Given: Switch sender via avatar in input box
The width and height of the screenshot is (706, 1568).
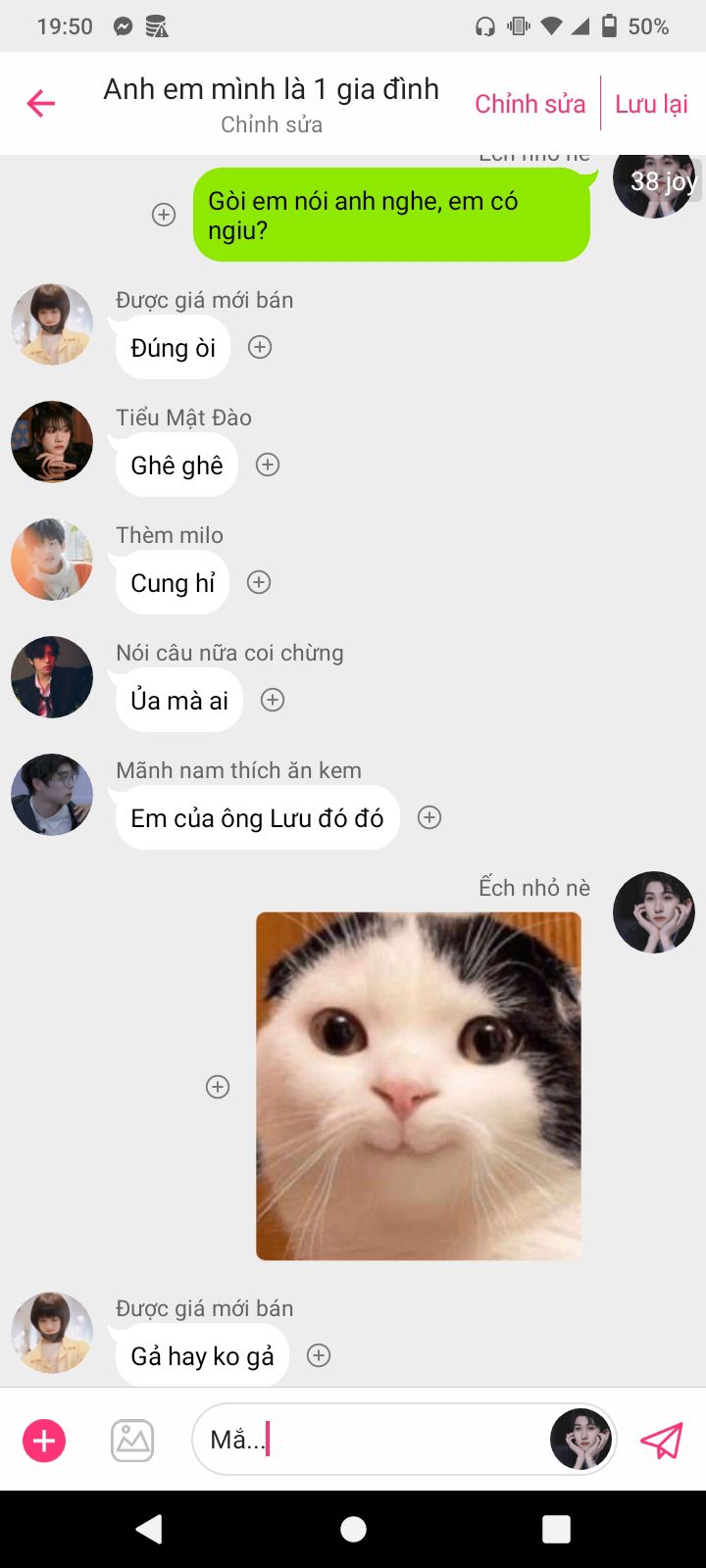Looking at the screenshot, I should 580,1440.
